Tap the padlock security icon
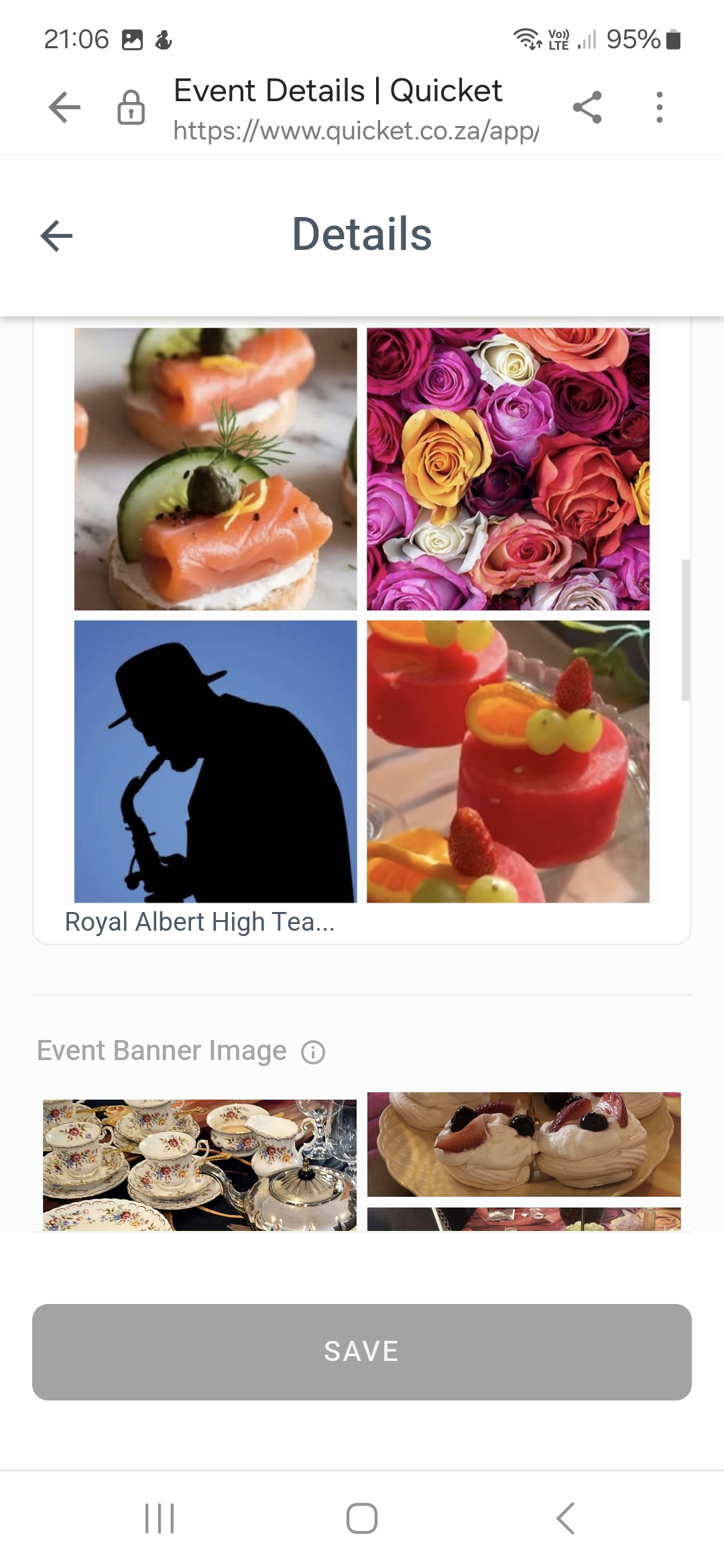Screen dimensions: 724x1568 (130, 107)
